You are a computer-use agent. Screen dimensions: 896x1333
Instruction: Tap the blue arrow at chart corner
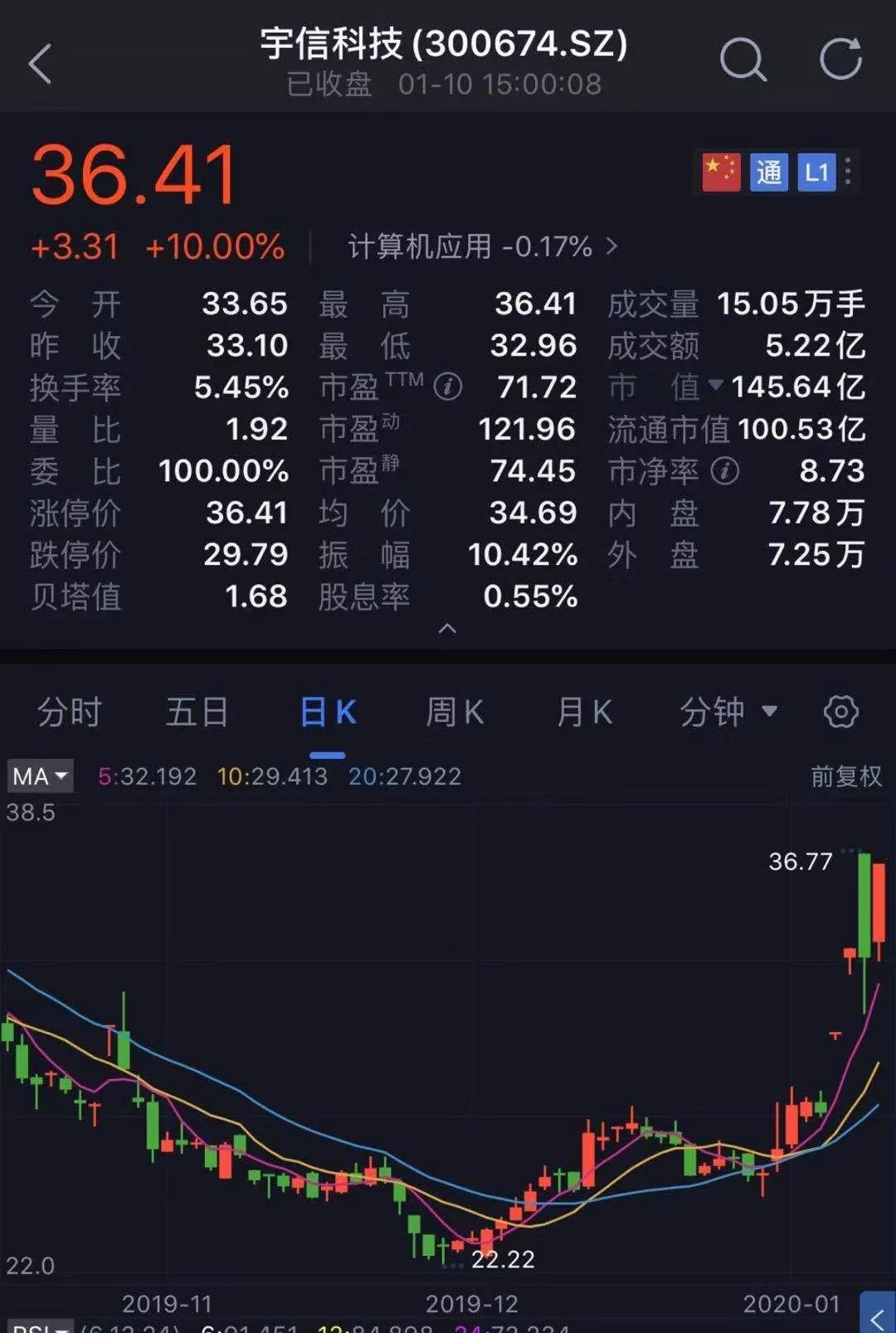coord(877,1316)
